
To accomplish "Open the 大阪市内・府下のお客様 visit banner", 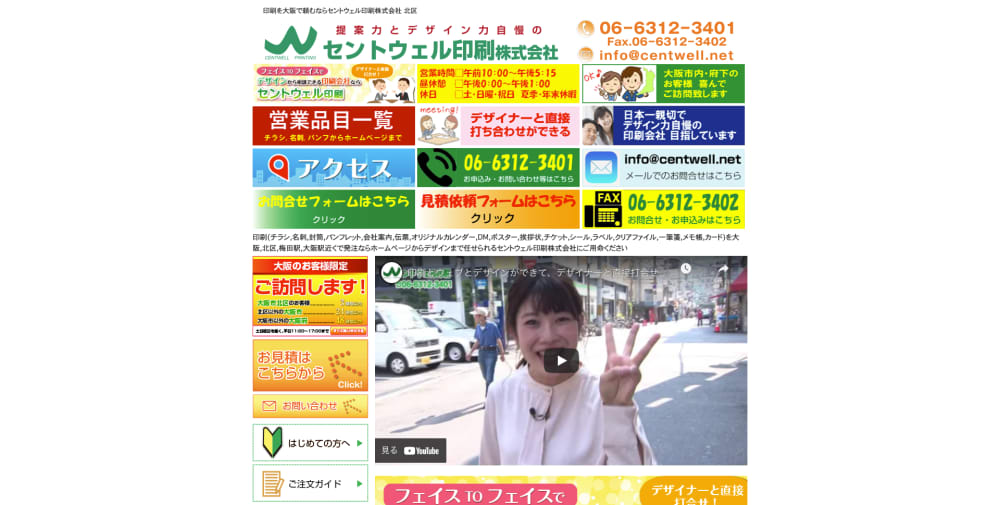I will click(663, 84).
